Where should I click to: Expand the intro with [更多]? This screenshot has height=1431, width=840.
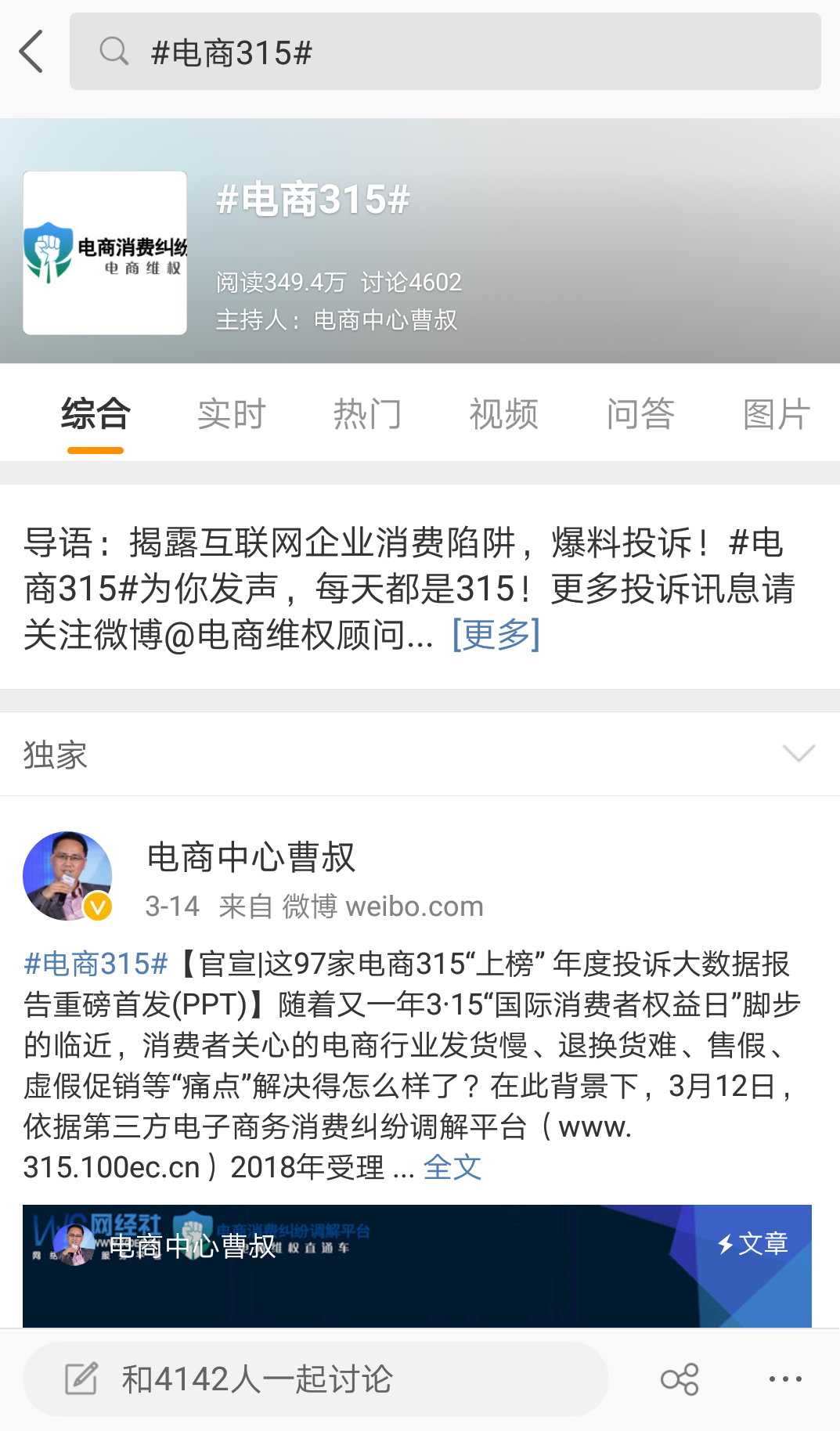[496, 634]
